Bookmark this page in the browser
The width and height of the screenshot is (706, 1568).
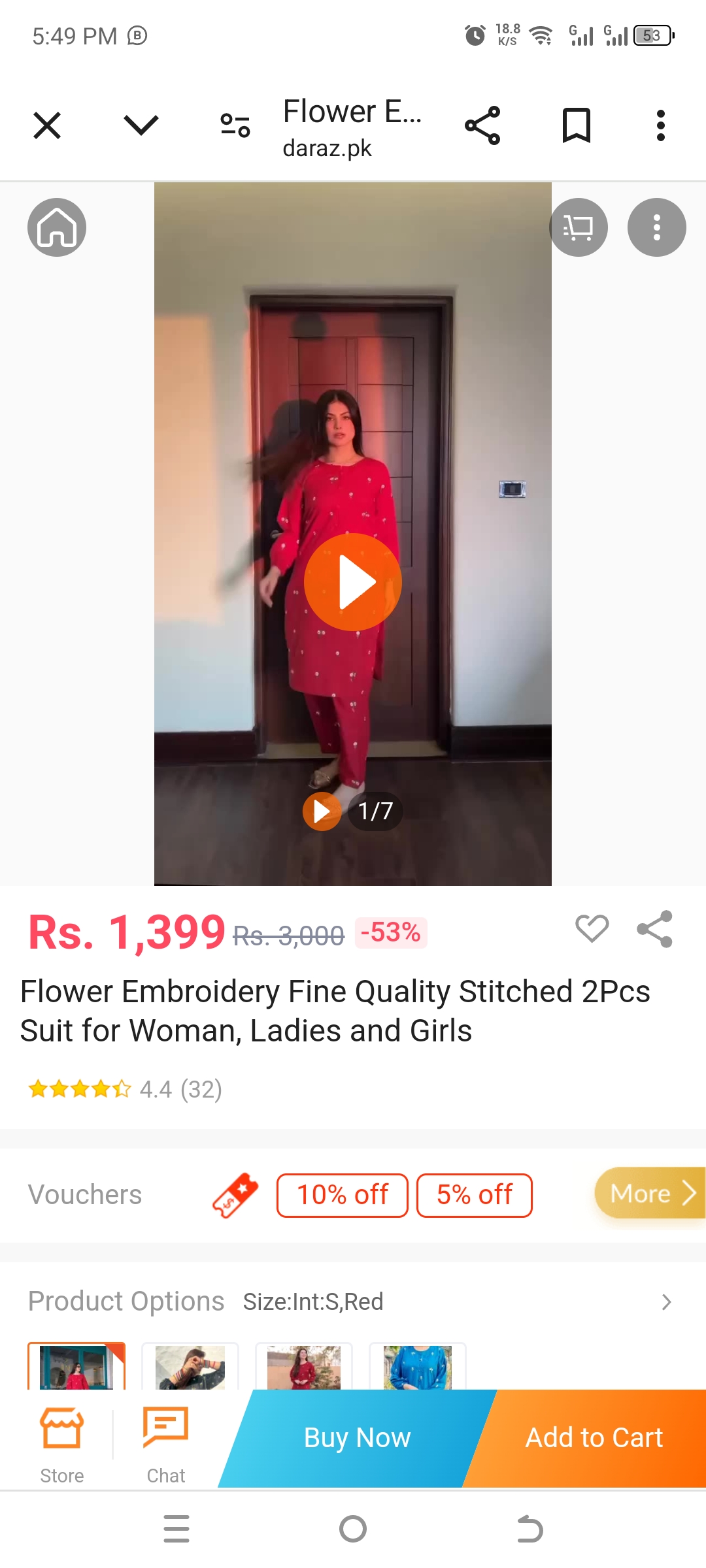tap(577, 125)
